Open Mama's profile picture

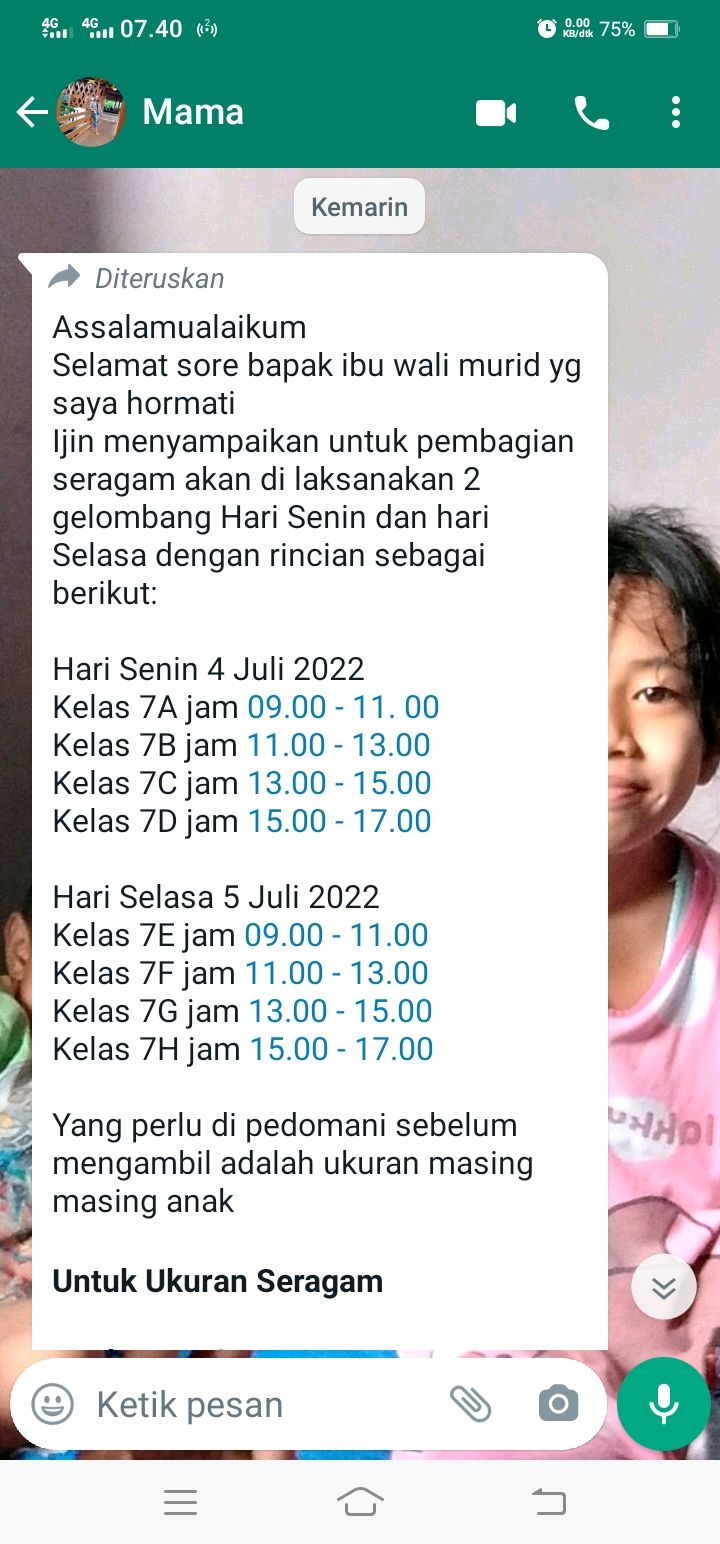pos(91,113)
